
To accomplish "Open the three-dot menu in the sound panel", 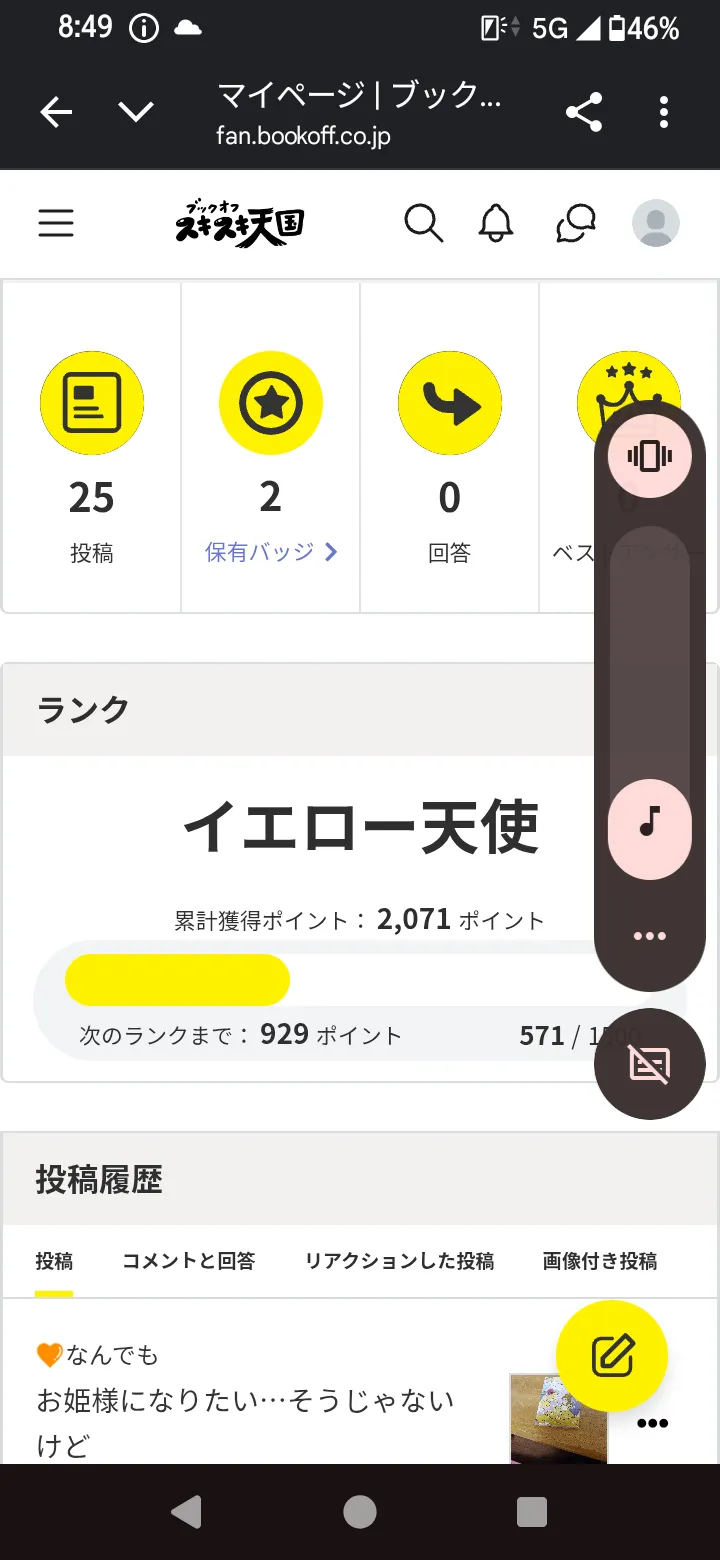I will (x=650, y=935).
